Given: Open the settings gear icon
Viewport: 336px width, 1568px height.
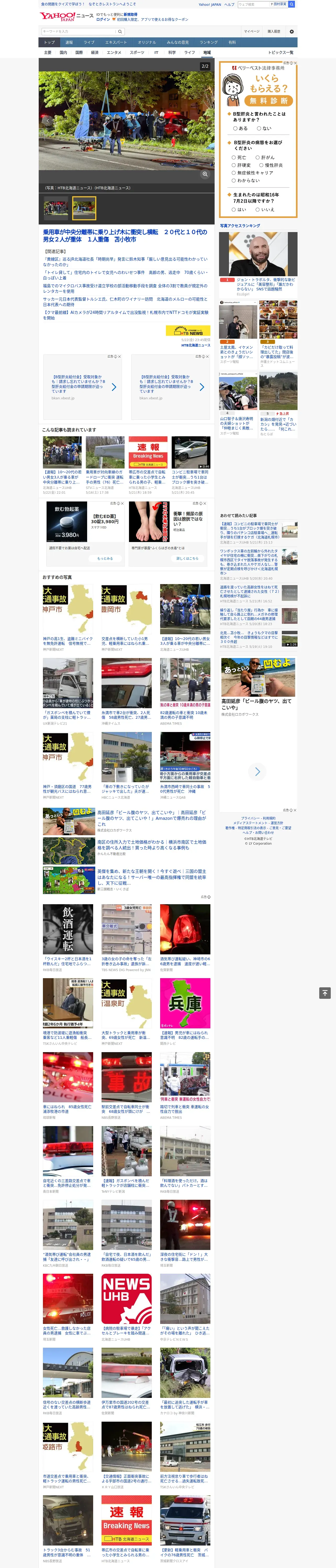Looking at the screenshot, I should pyautogui.click(x=292, y=32).
